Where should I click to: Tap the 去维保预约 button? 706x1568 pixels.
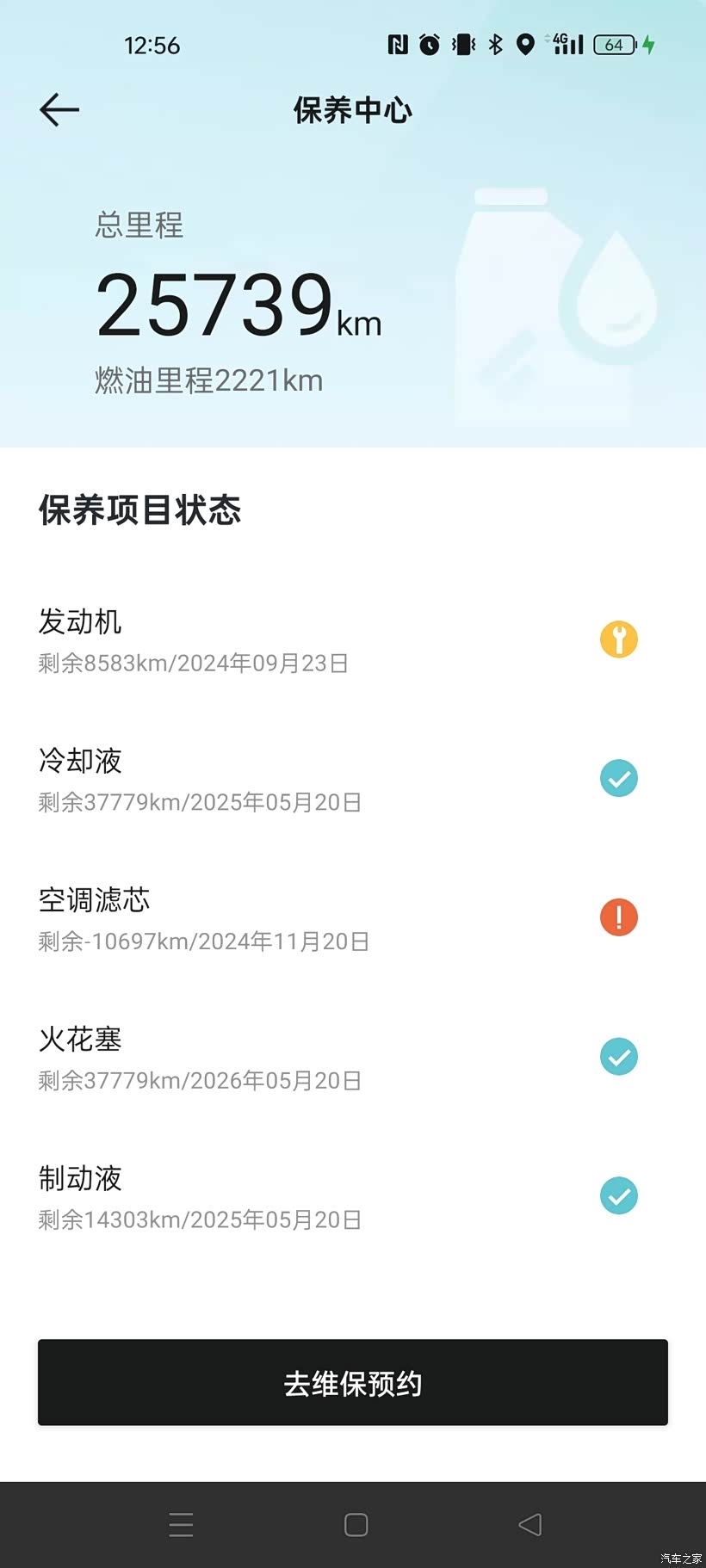coord(353,1382)
